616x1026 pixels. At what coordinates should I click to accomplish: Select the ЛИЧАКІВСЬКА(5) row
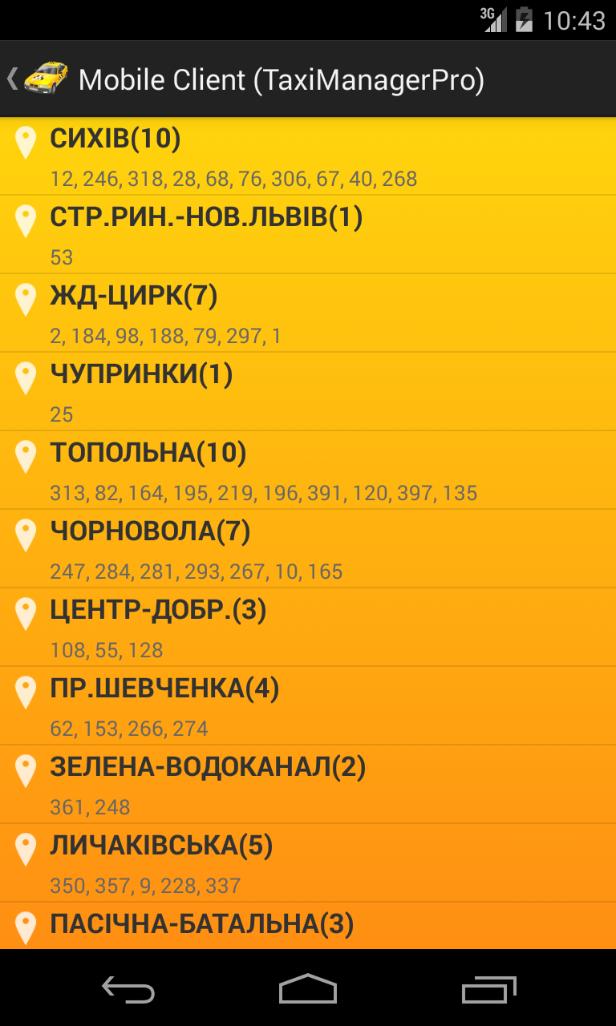pos(308,864)
